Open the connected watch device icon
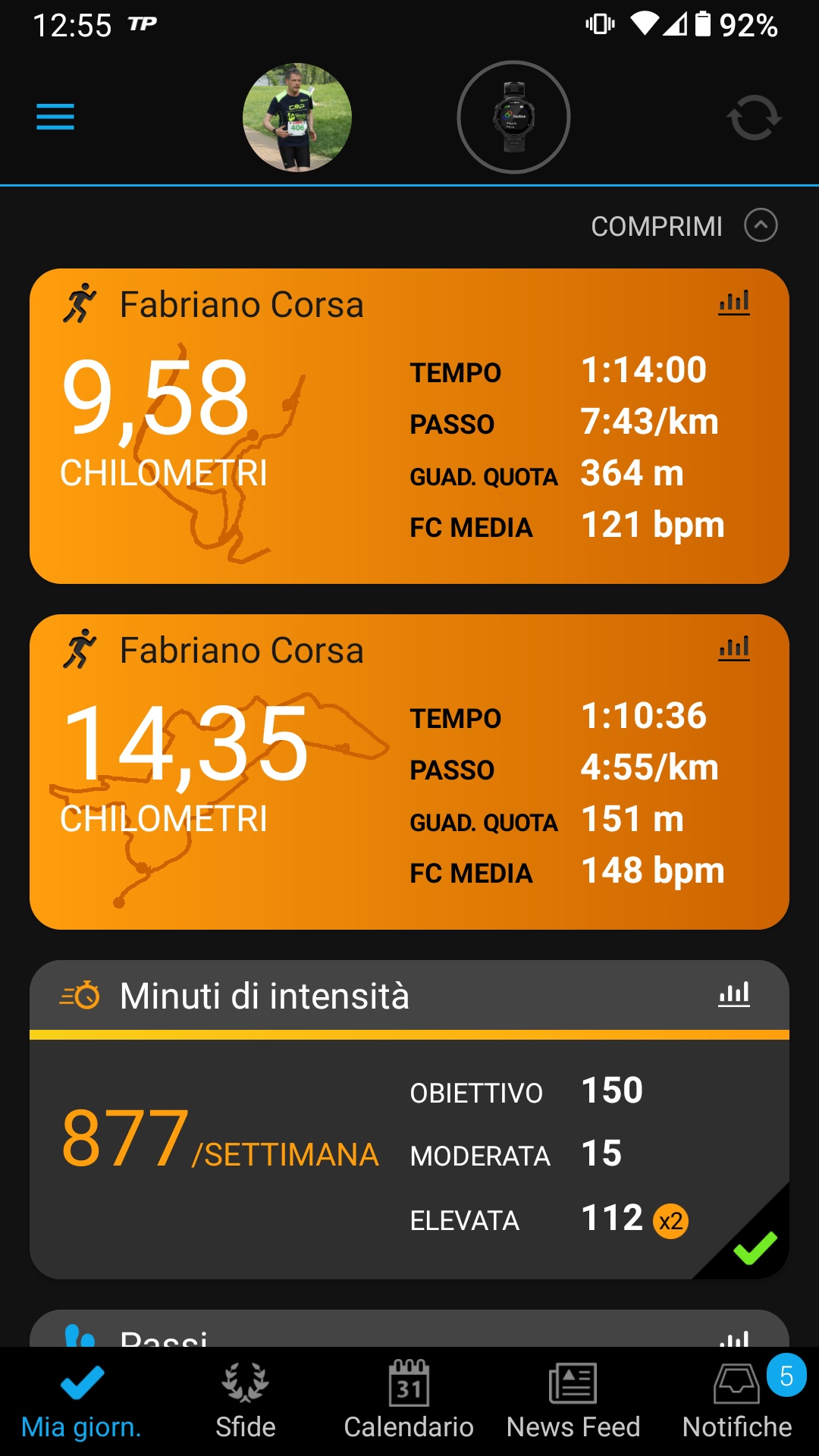The height and width of the screenshot is (1456, 819). [x=513, y=118]
